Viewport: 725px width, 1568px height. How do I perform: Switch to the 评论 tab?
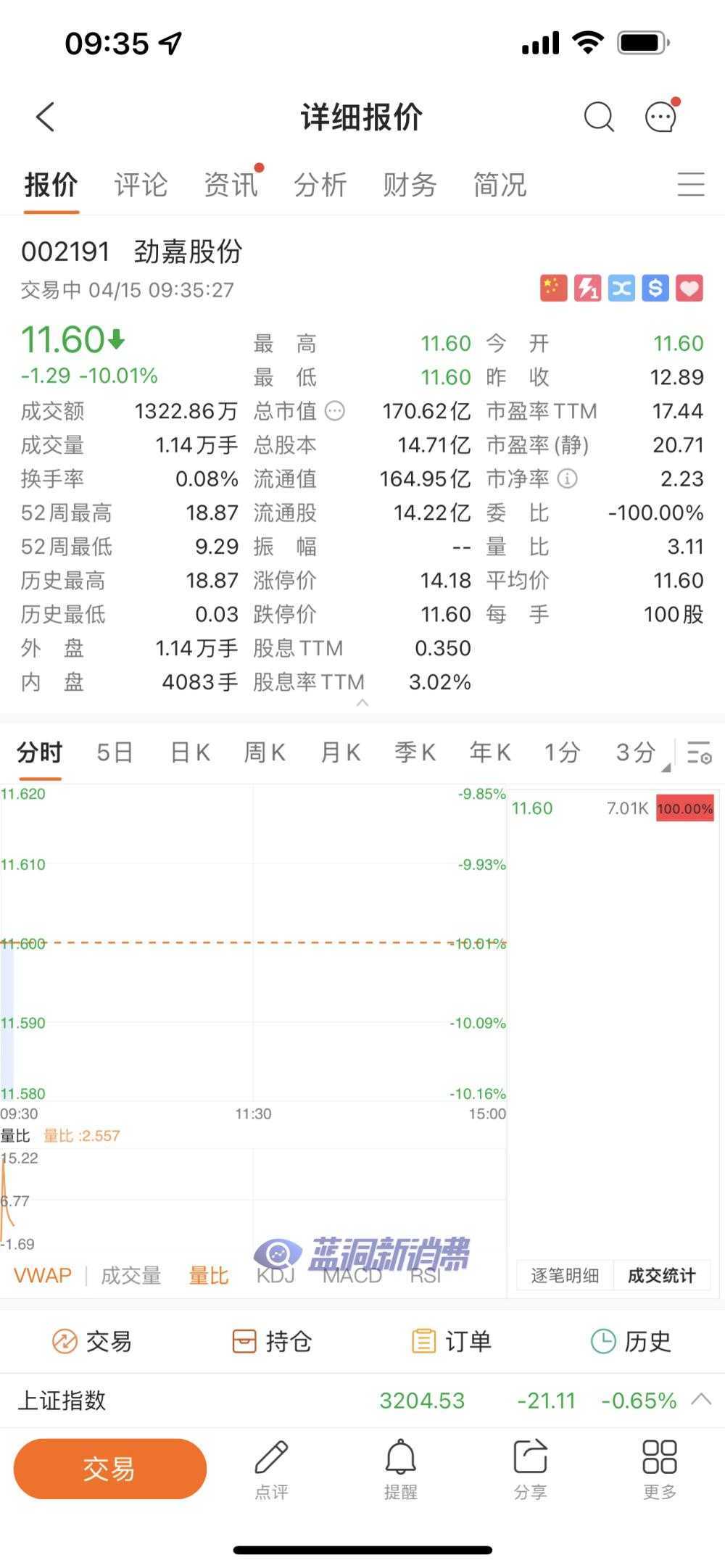click(141, 185)
